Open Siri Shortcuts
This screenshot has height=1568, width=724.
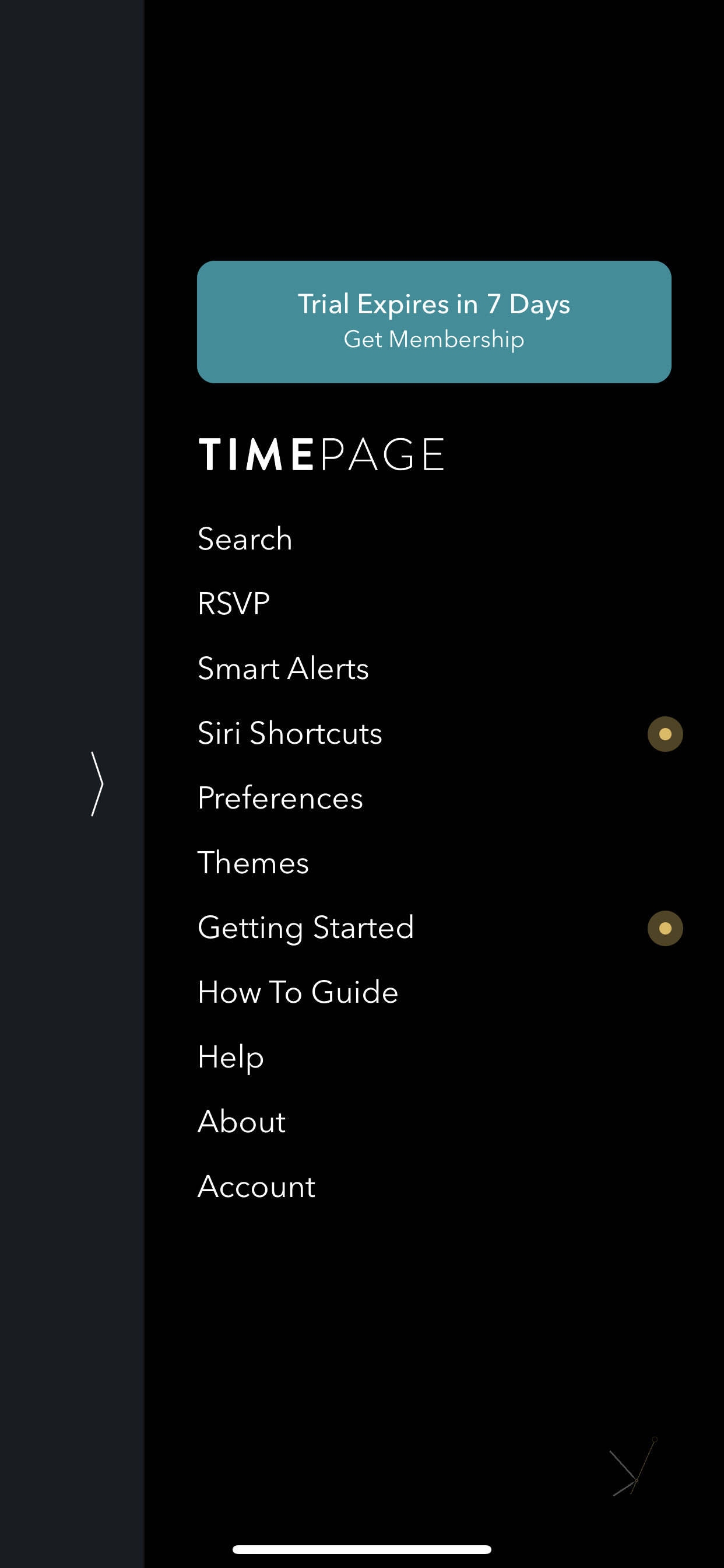point(290,733)
